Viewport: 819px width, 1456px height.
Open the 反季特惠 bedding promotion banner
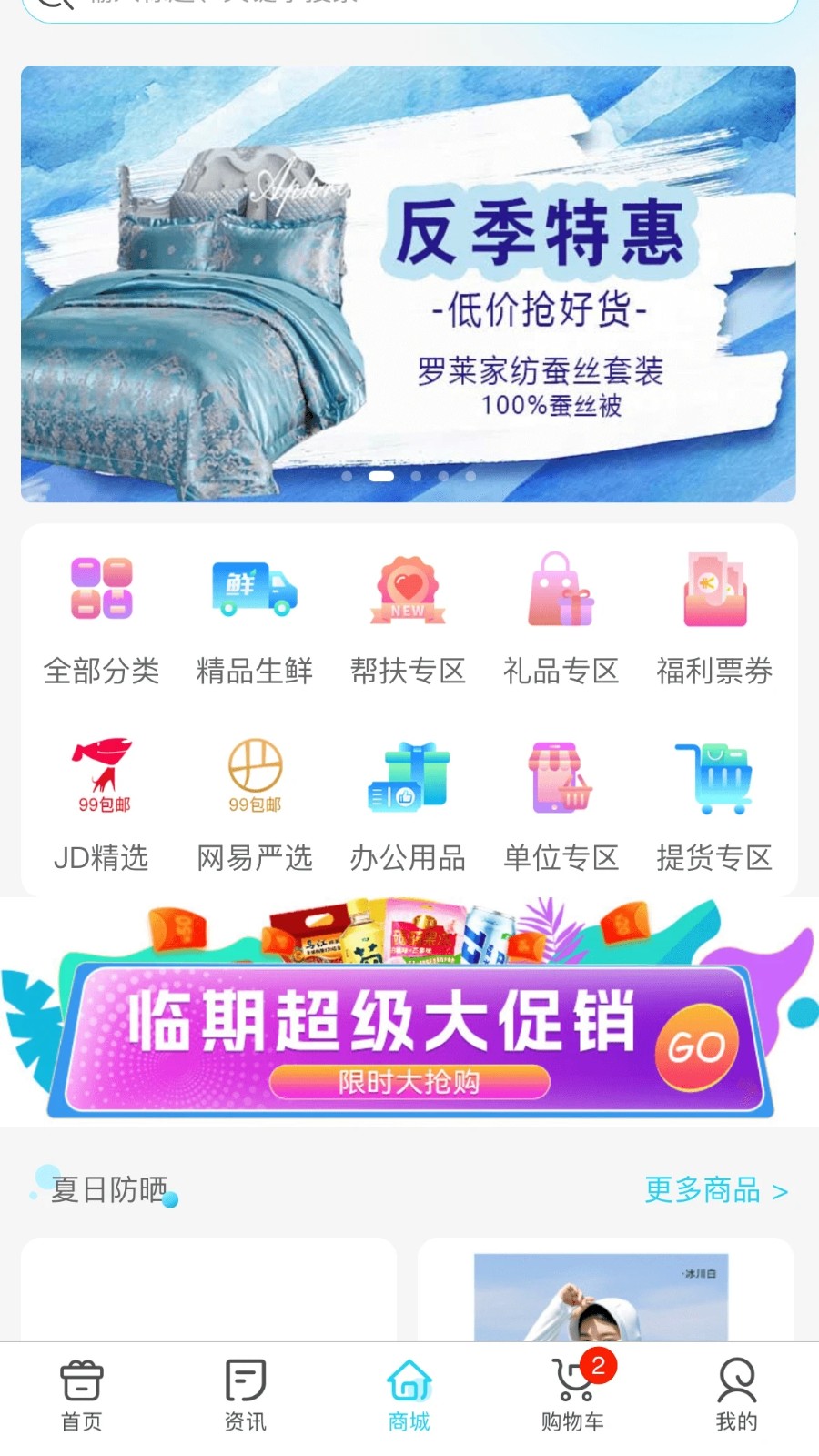pyautogui.click(x=409, y=283)
